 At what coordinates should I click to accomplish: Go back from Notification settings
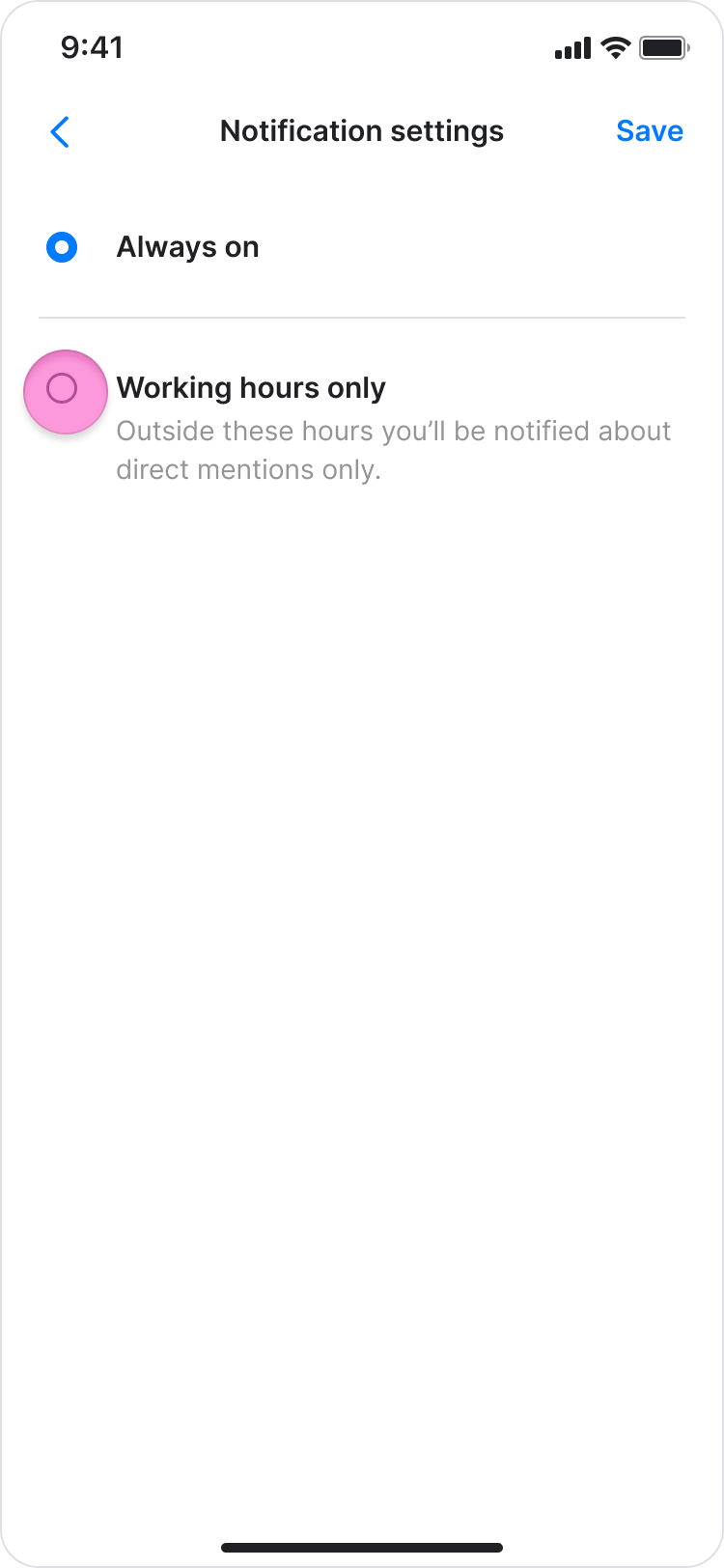click(x=60, y=132)
